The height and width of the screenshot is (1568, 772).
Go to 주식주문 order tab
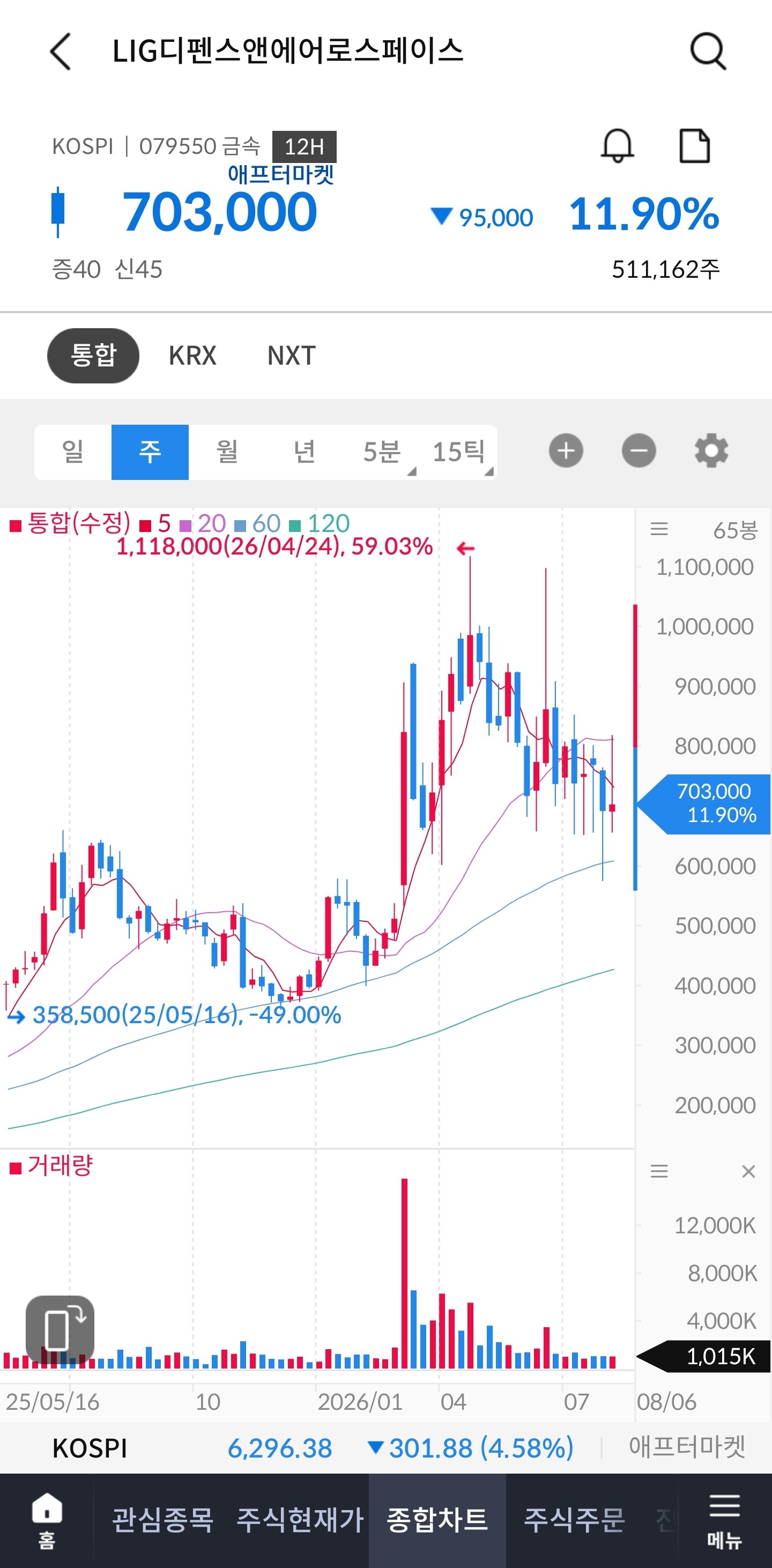coord(574,1520)
